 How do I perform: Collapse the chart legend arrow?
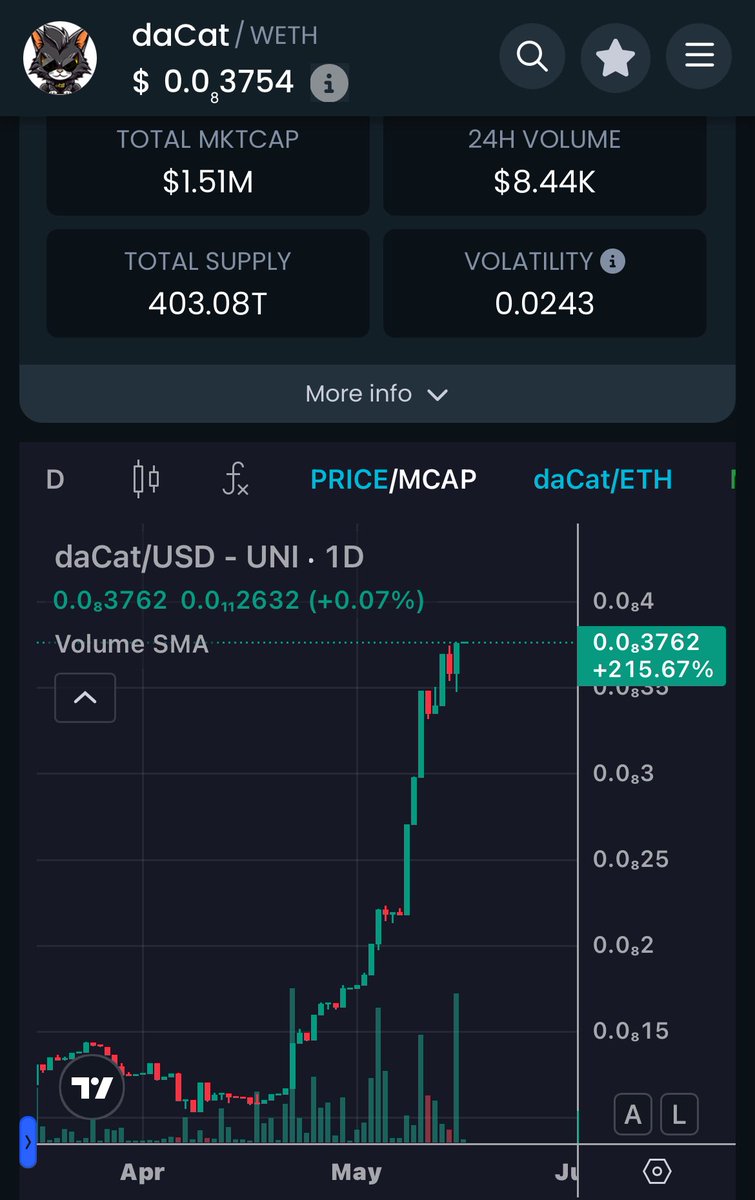[85, 698]
